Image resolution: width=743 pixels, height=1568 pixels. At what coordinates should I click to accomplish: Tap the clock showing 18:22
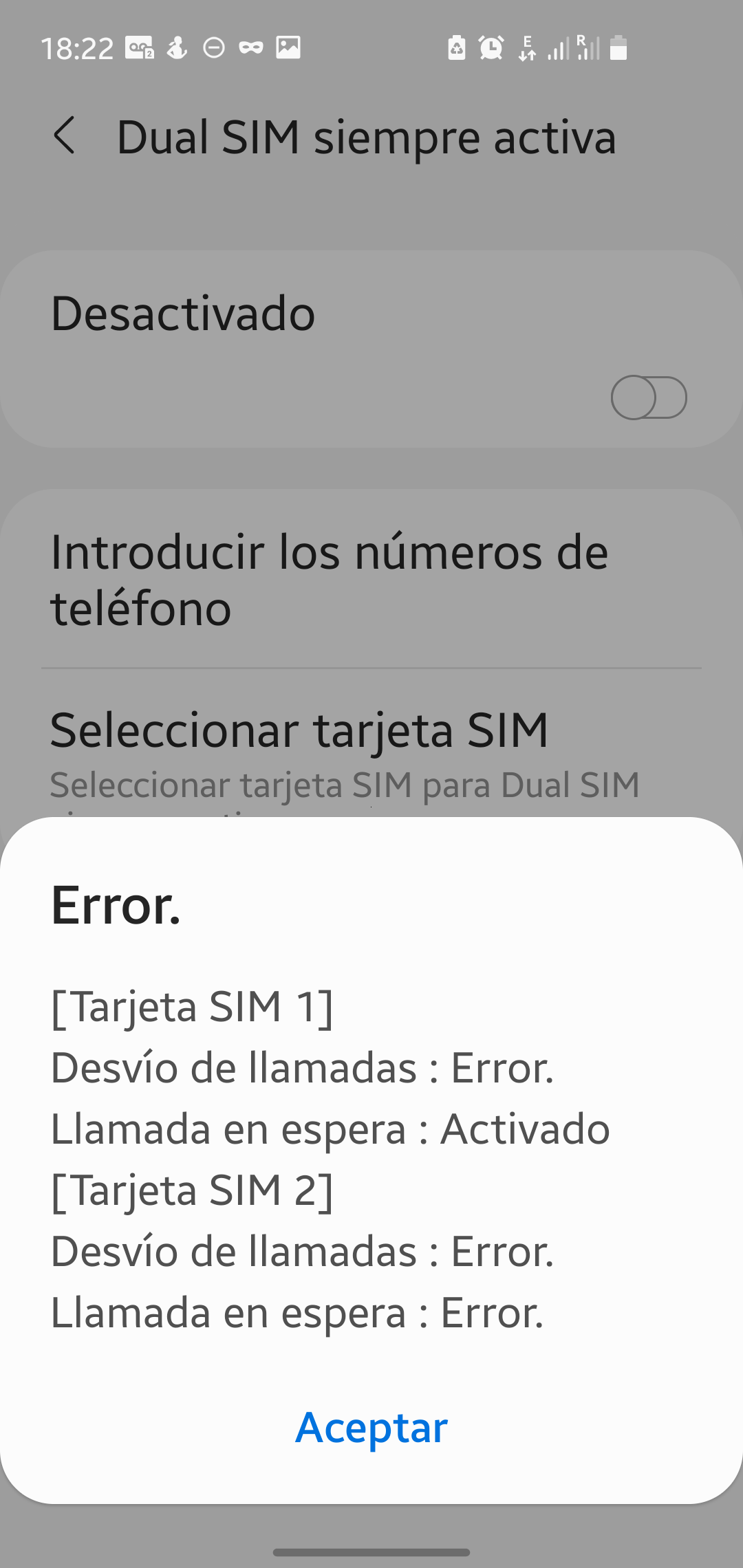tap(76, 47)
